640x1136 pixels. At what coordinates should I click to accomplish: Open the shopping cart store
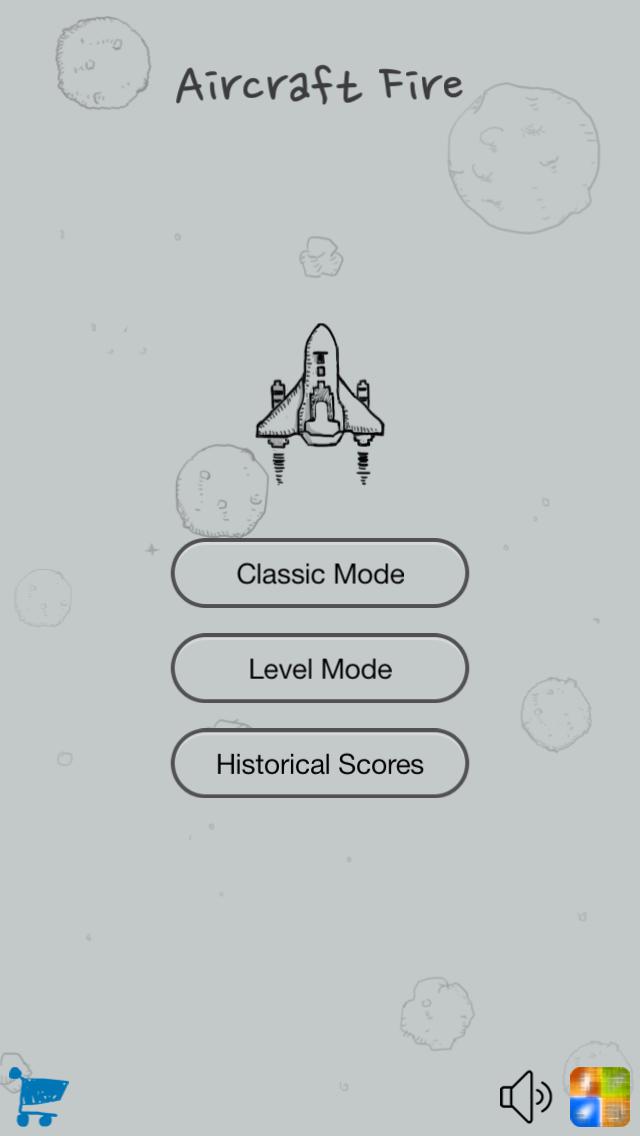pyautogui.click(x=38, y=1096)
